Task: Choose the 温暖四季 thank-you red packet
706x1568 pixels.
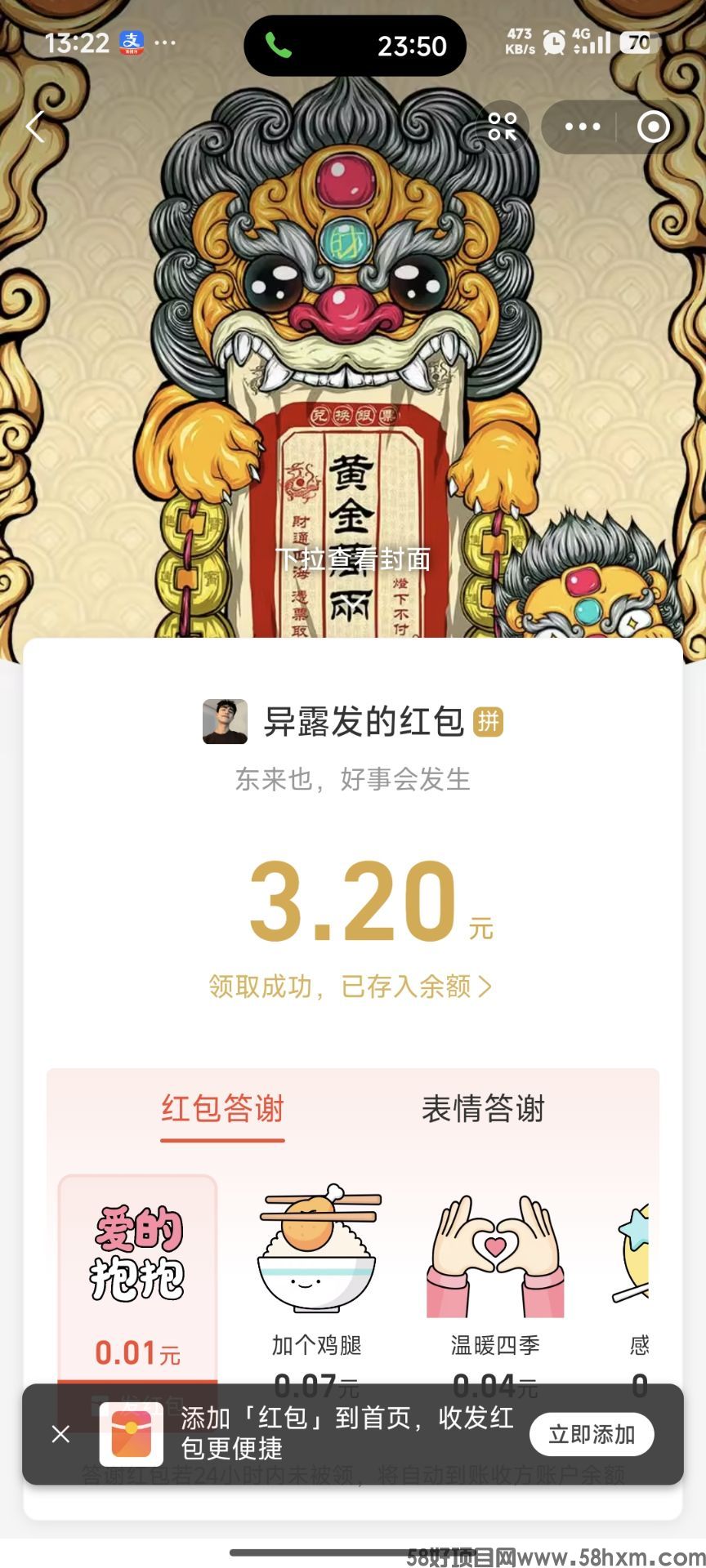Action: (x=495, y=1274)
